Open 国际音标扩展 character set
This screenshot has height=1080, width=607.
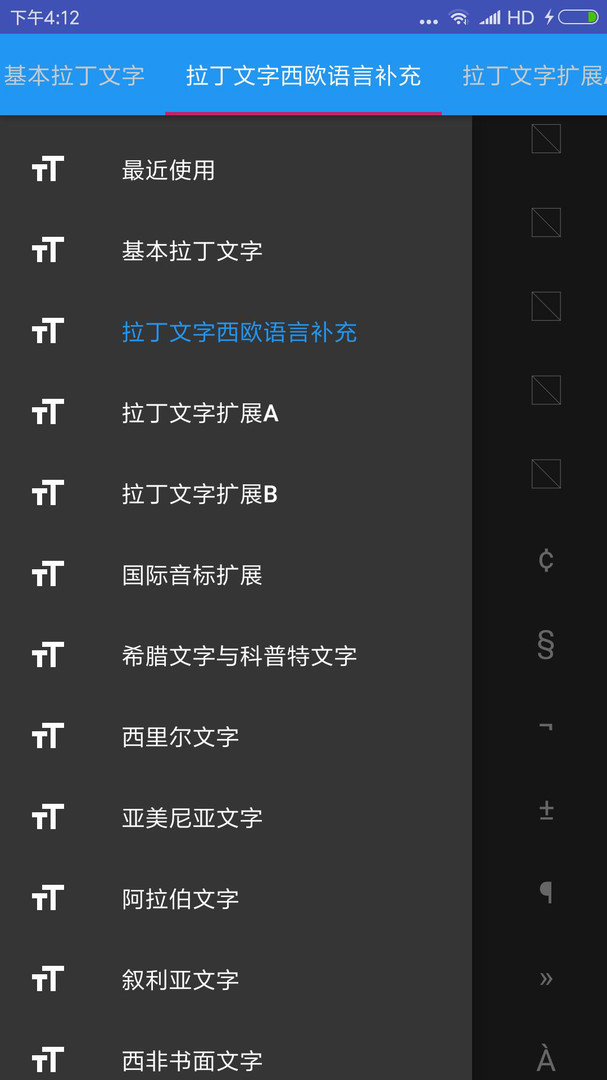(192, 575)
